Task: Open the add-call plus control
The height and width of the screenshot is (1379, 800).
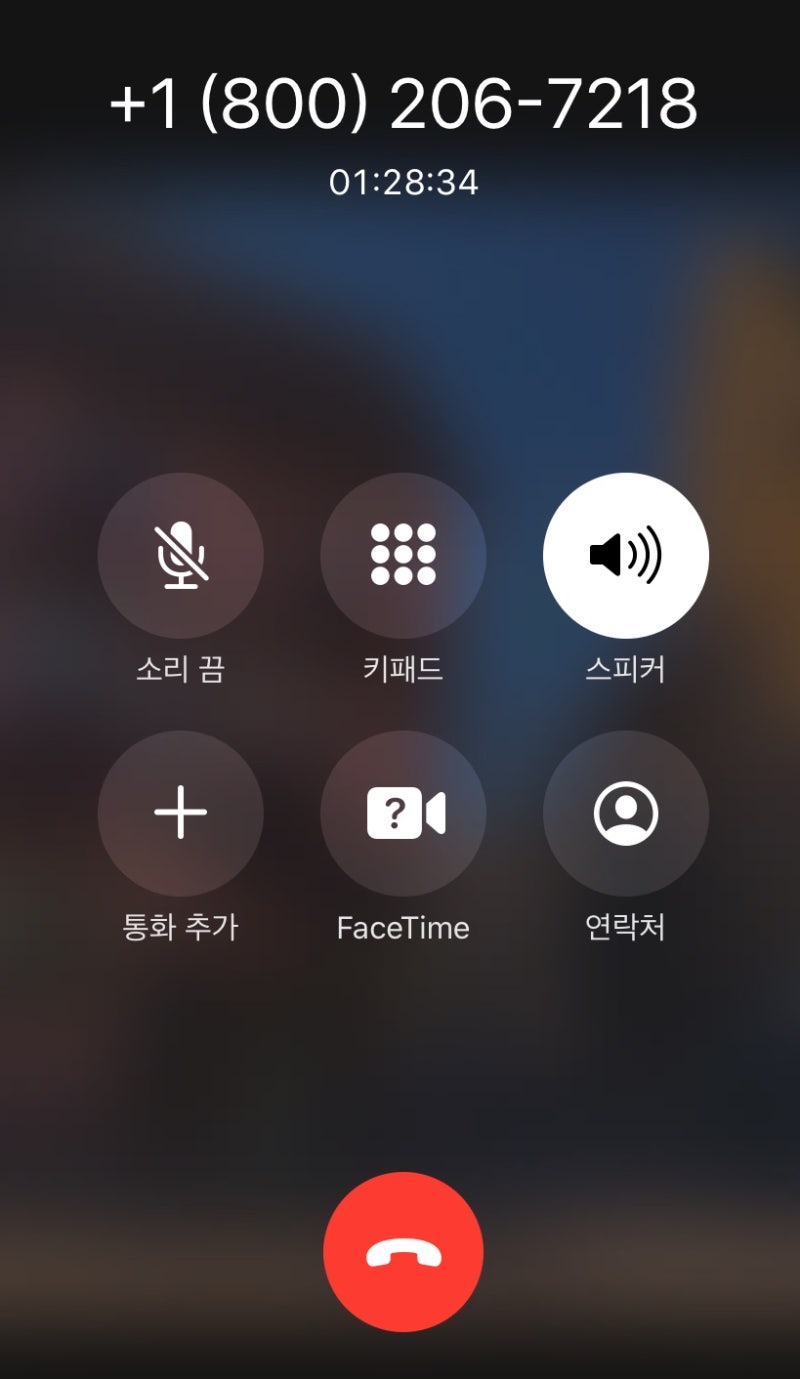Action: [x=180, y=813]
